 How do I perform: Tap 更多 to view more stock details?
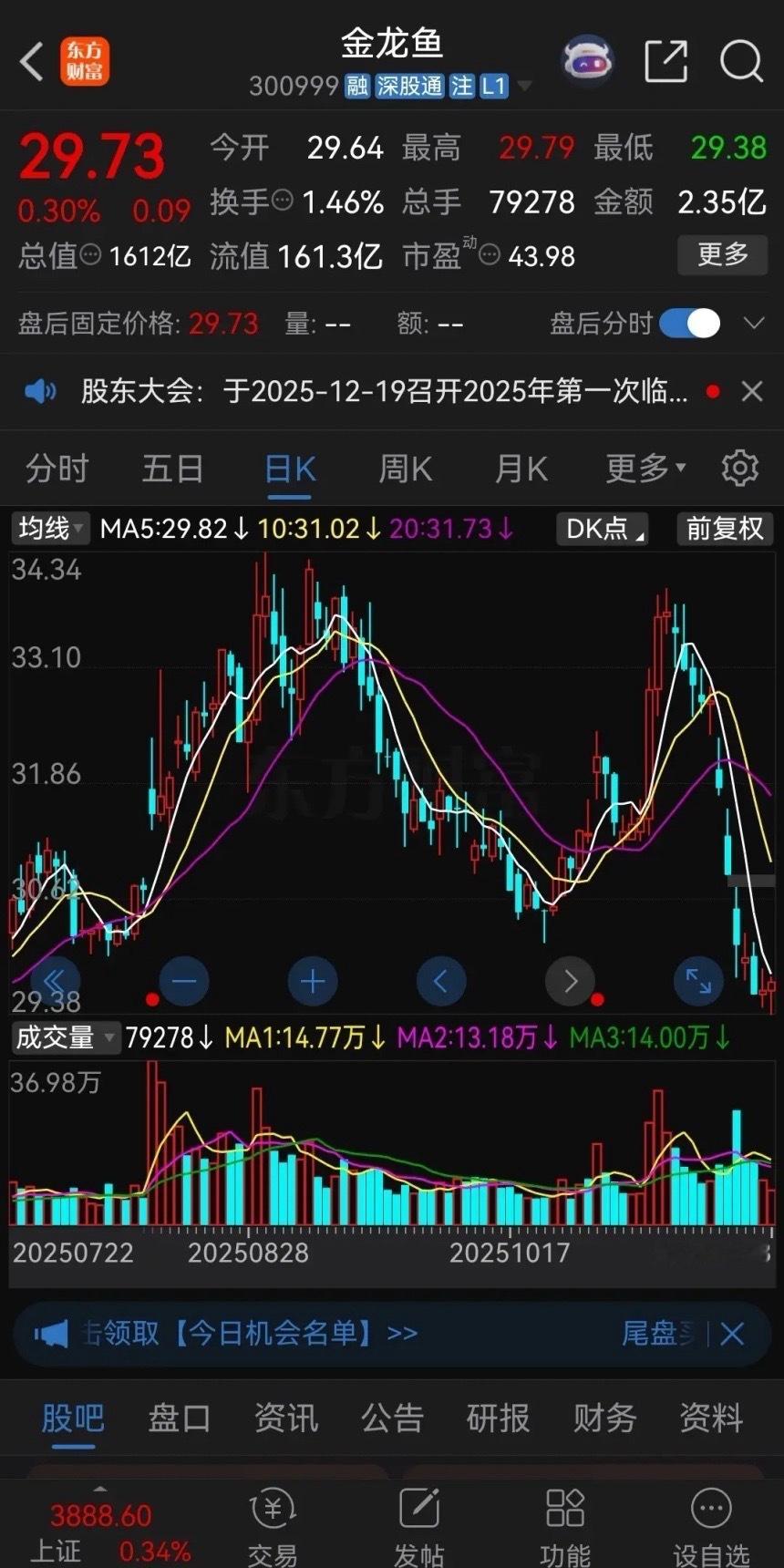coord(722,256)
